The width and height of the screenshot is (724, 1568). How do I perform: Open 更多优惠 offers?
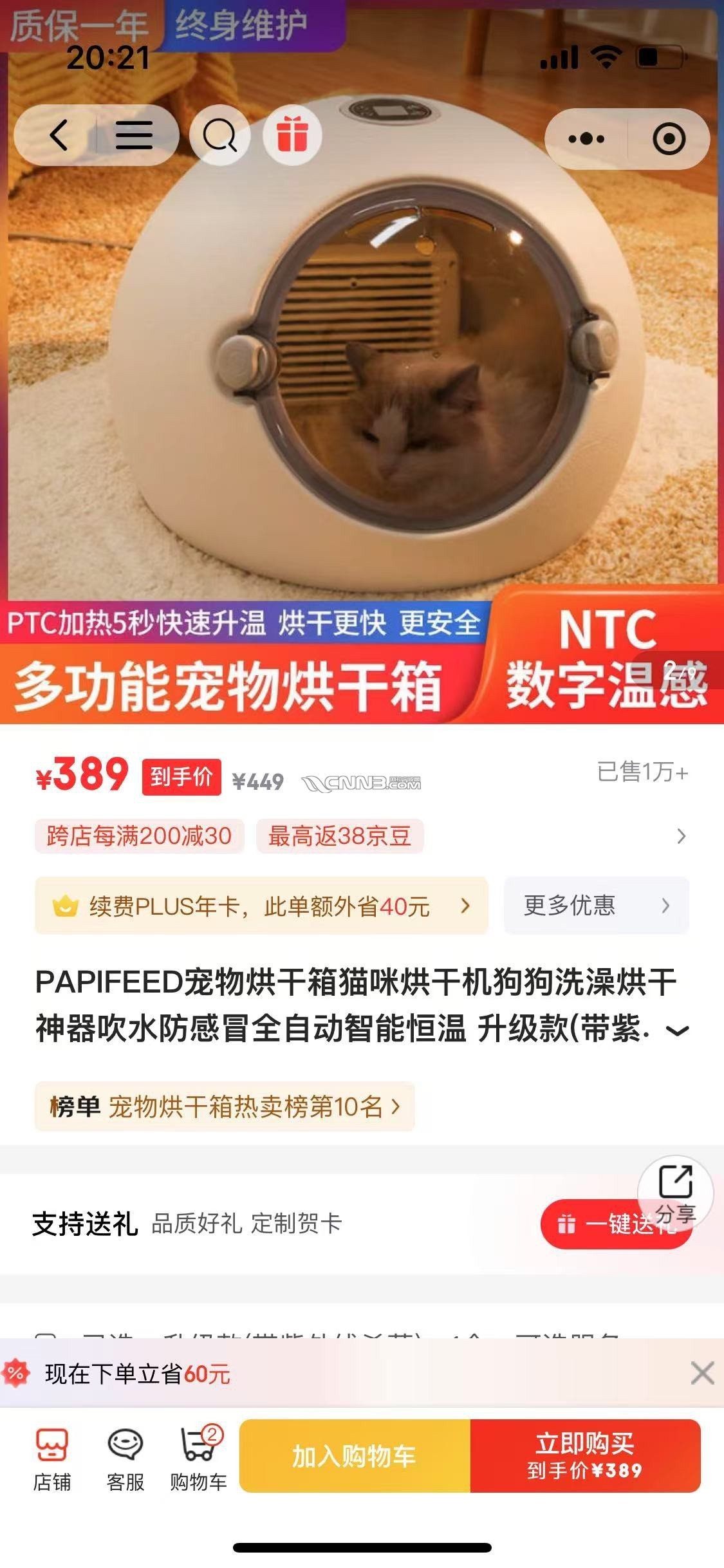pos(596,906)
